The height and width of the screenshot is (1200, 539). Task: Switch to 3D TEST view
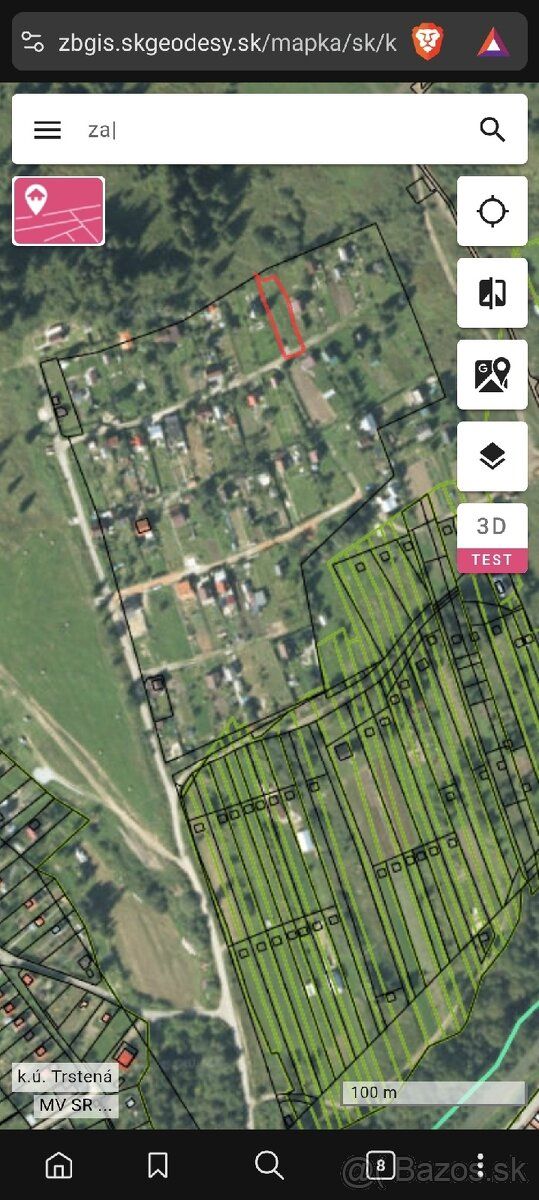(x=492, y=538)
